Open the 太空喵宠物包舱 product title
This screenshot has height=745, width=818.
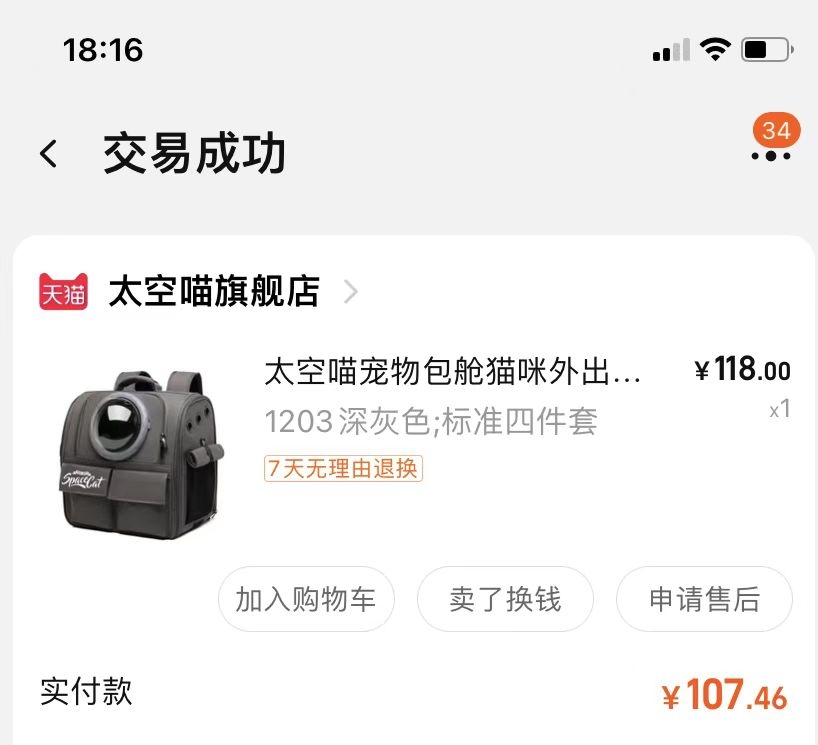pos(452,372)
